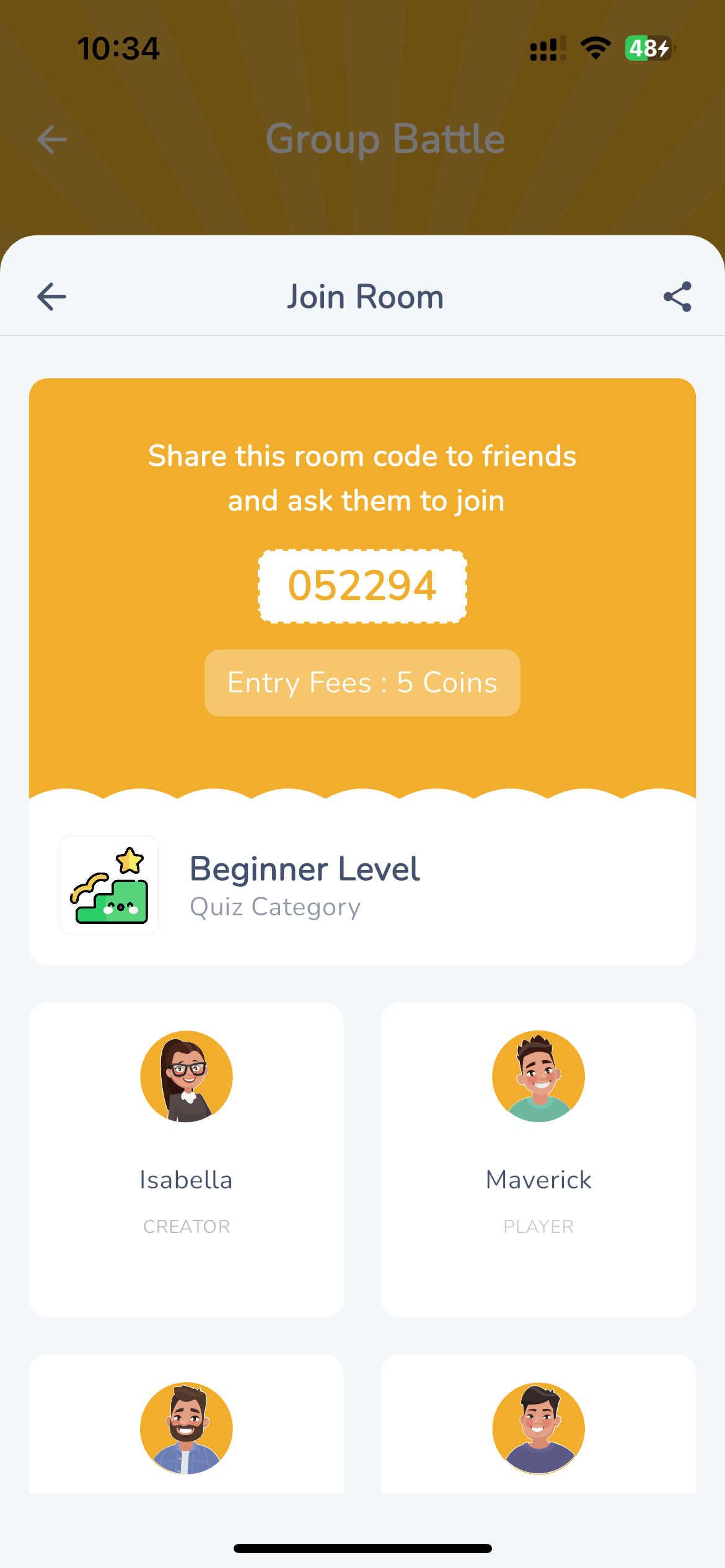Tap the share icon to invite friends

(x=677, y=296)
